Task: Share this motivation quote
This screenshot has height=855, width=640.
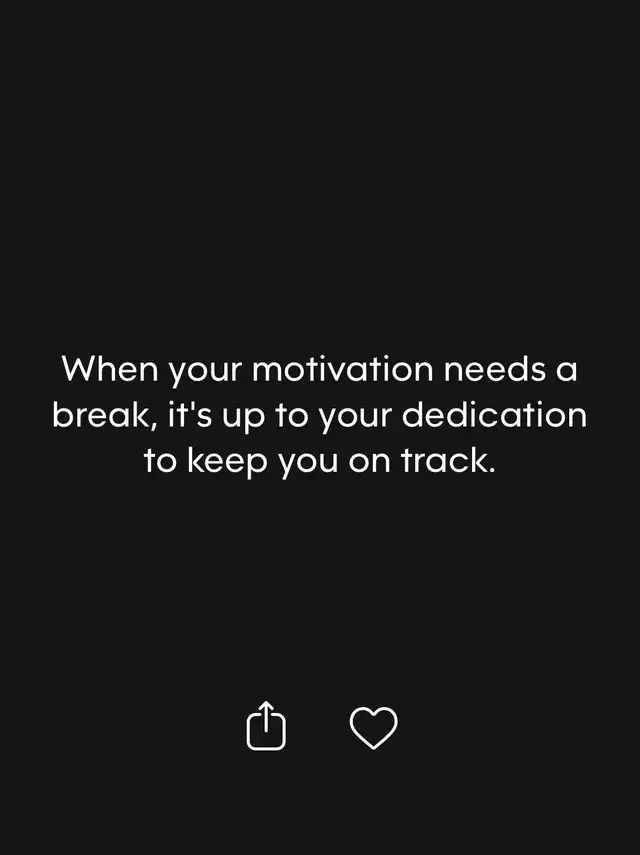Action: 266,726
